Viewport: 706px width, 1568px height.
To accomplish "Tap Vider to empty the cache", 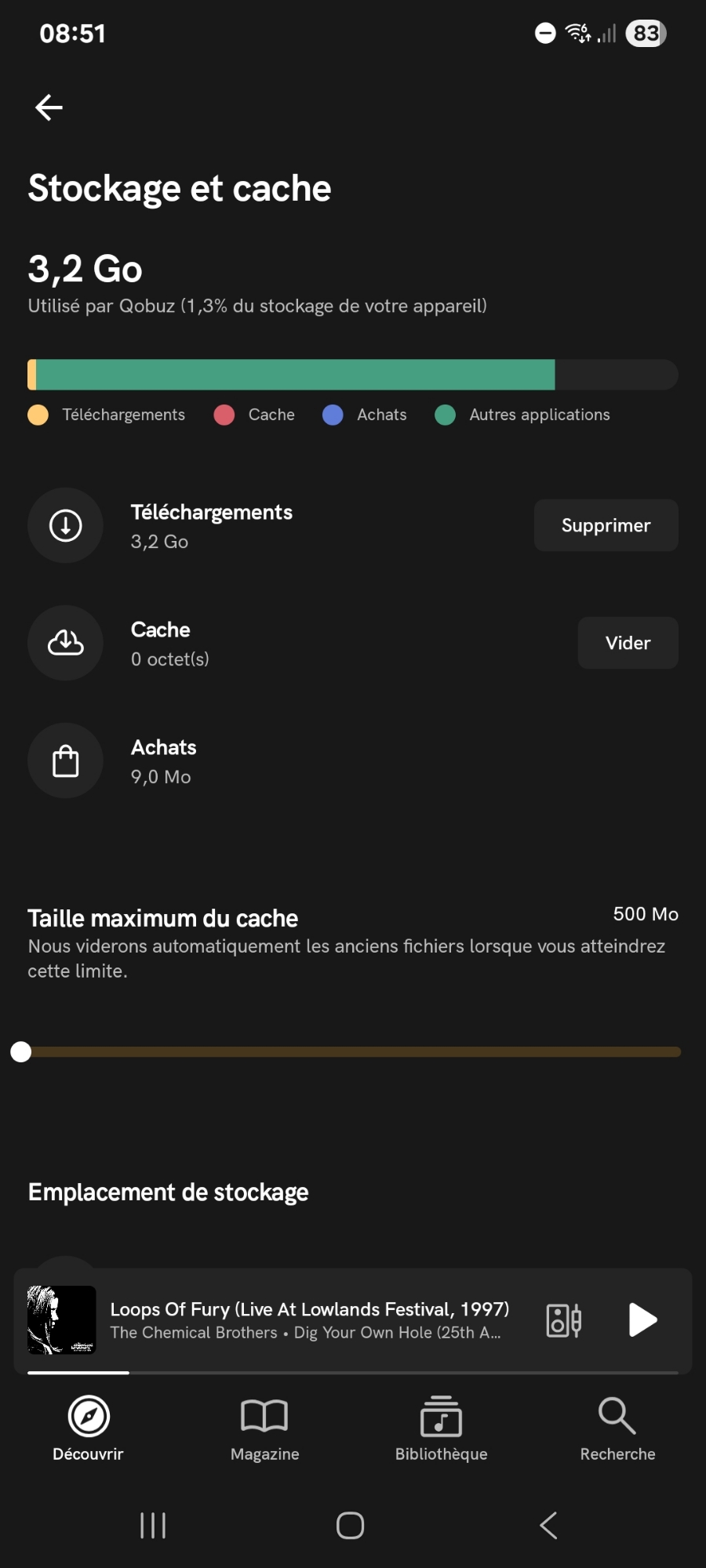I will [628, 643].
